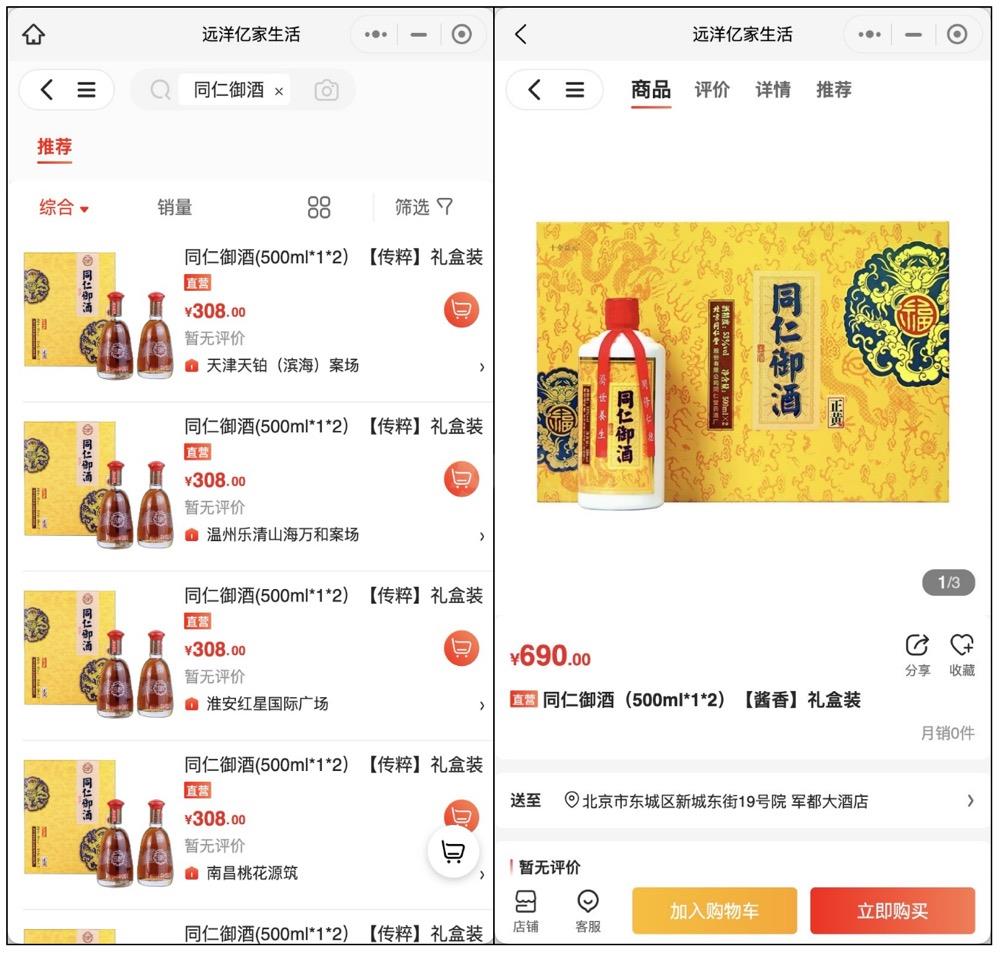Screen dimensions: 1000x953
Task: Tap 加入购物车 to add to cart
Action: click(714, 911)
